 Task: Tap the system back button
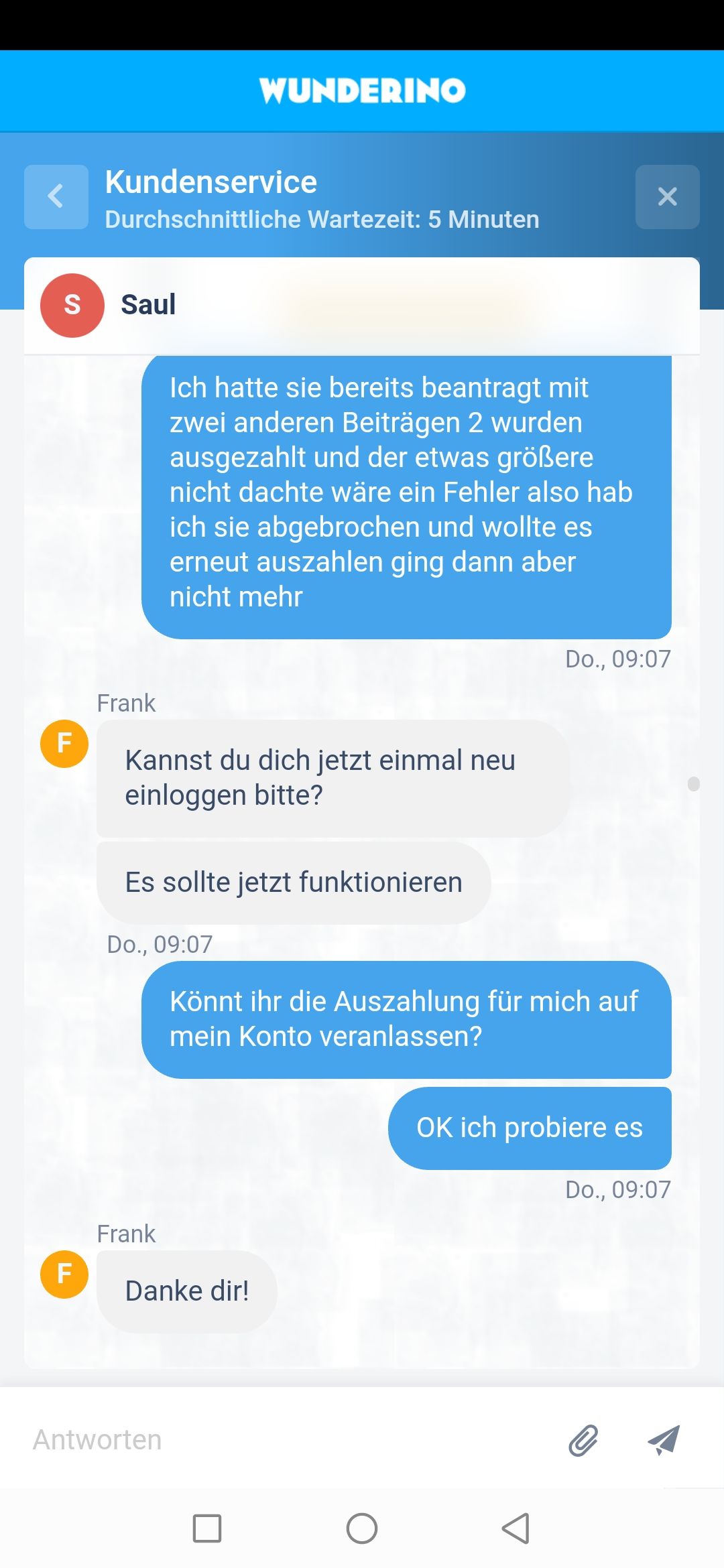[x=516, y=1528]
